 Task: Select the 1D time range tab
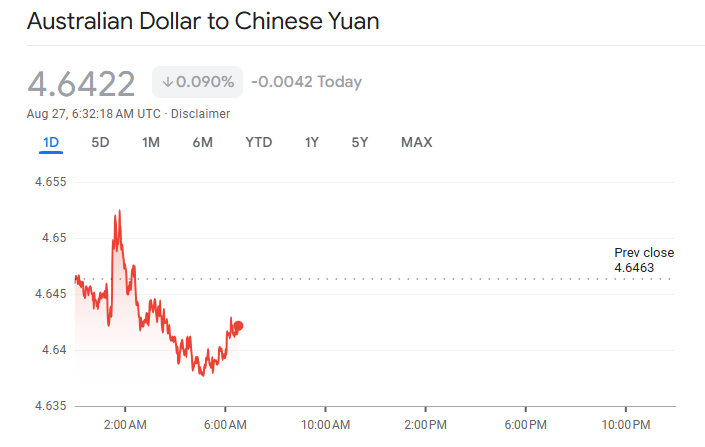point(51,142)
